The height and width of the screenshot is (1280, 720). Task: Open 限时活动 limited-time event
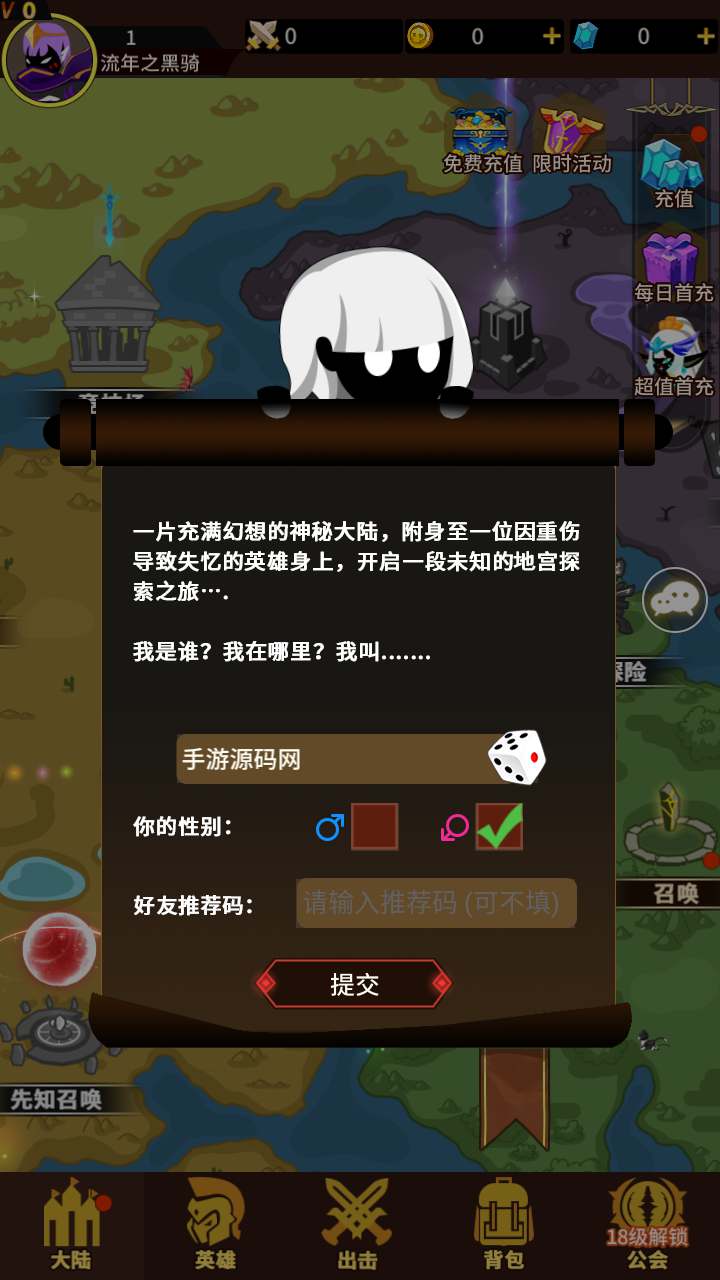coord(572,140)
